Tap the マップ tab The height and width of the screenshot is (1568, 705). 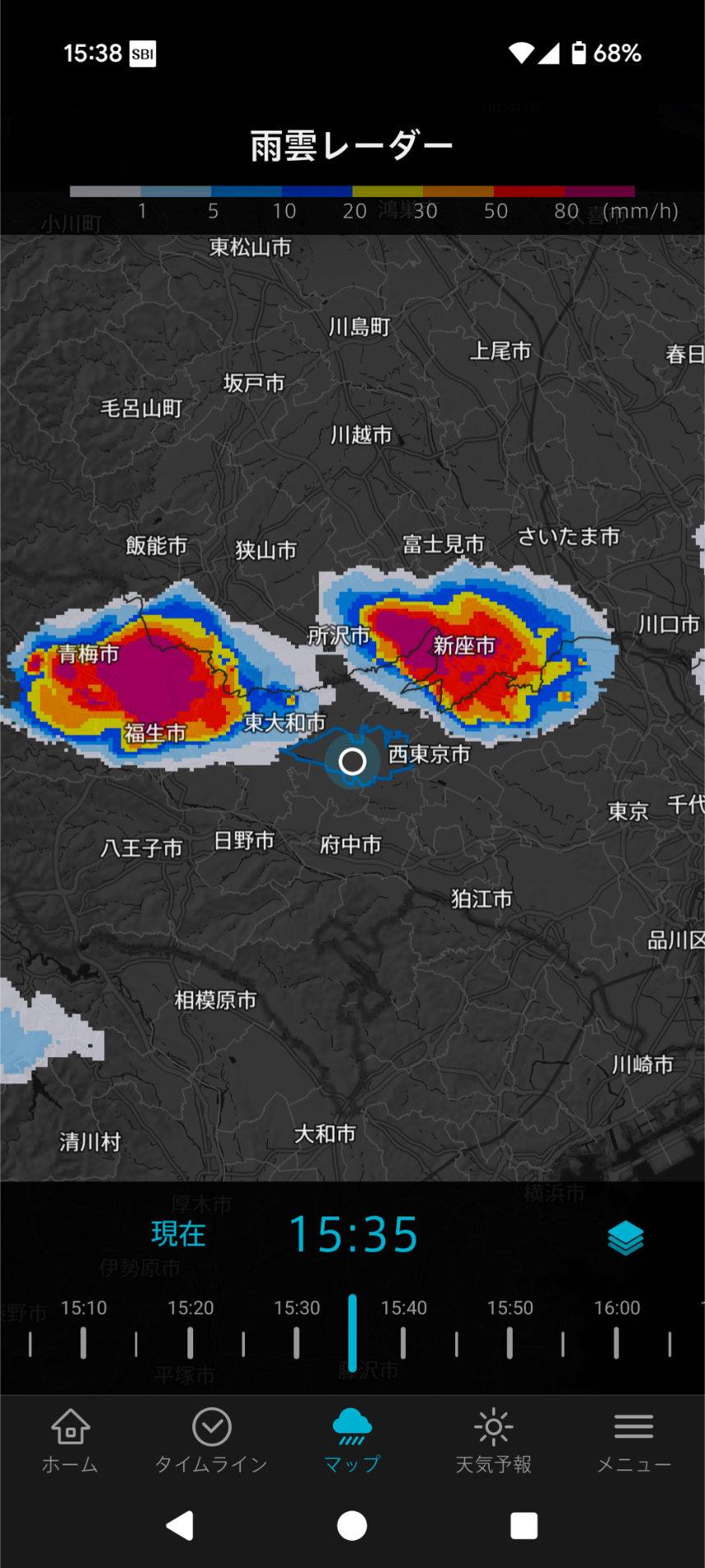point(352,1442)
